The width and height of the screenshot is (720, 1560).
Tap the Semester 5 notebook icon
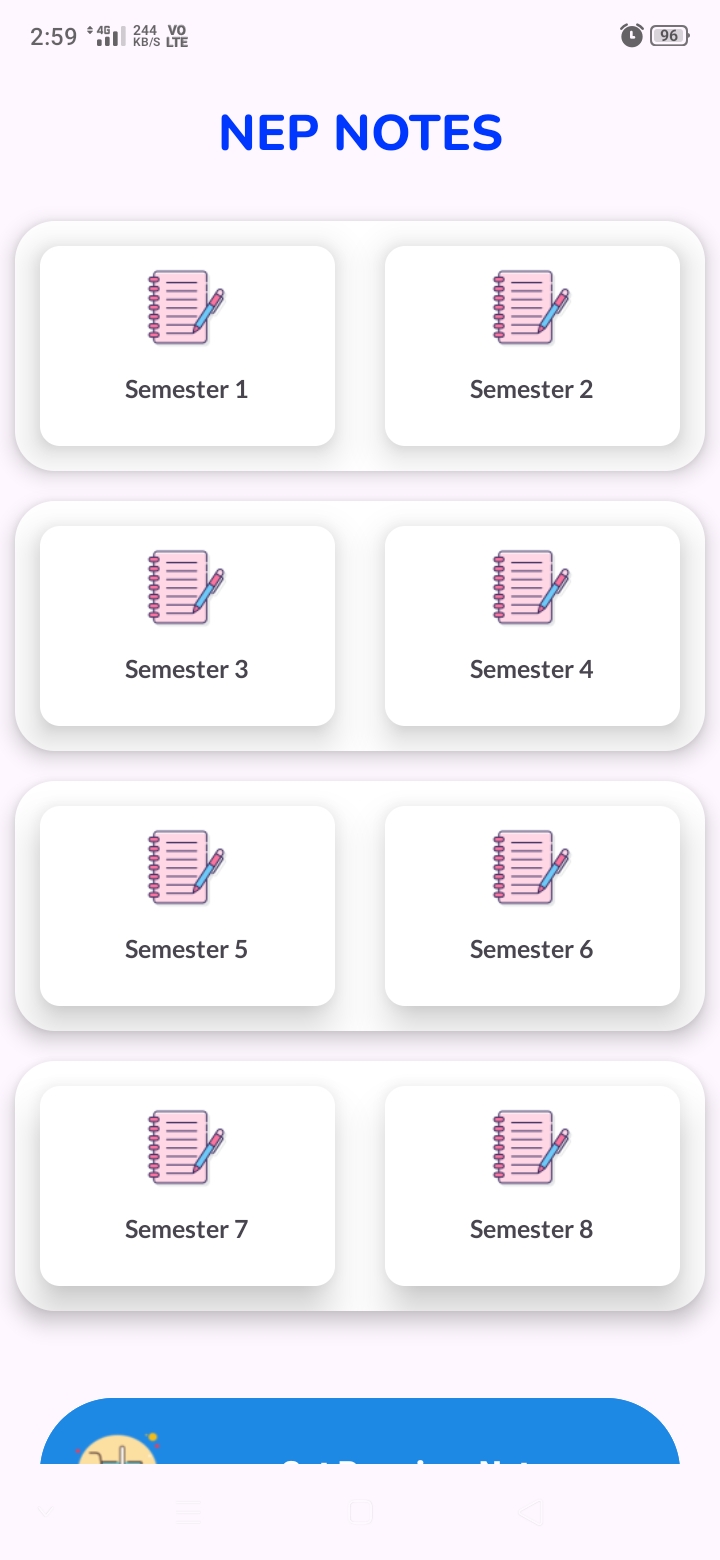(186, 867)
